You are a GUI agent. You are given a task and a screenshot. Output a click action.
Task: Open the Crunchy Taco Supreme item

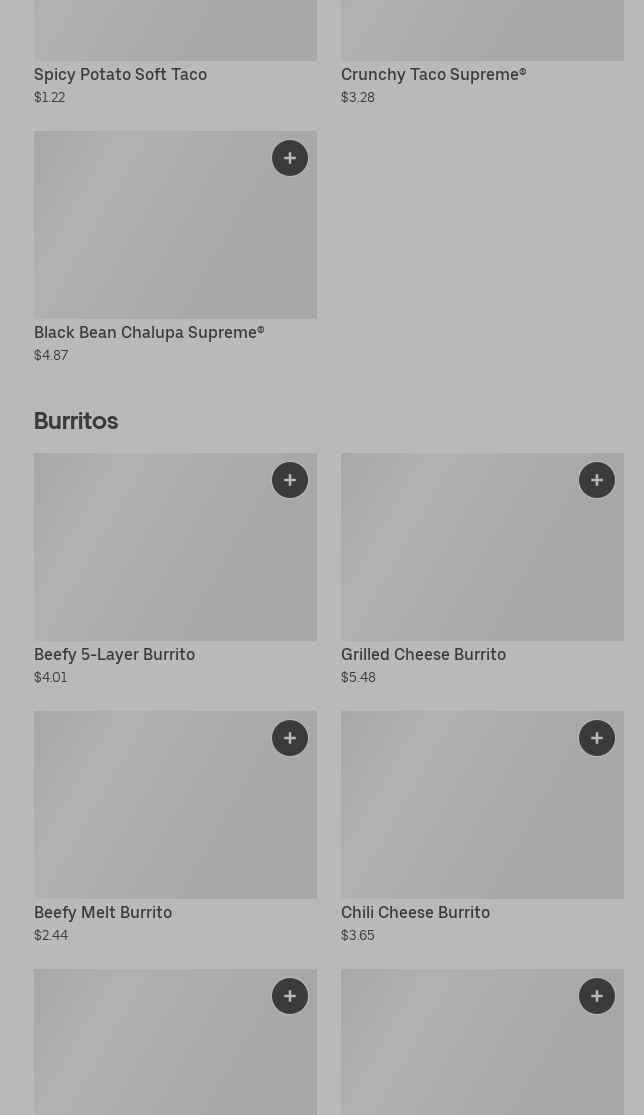[x=434, y=75]
